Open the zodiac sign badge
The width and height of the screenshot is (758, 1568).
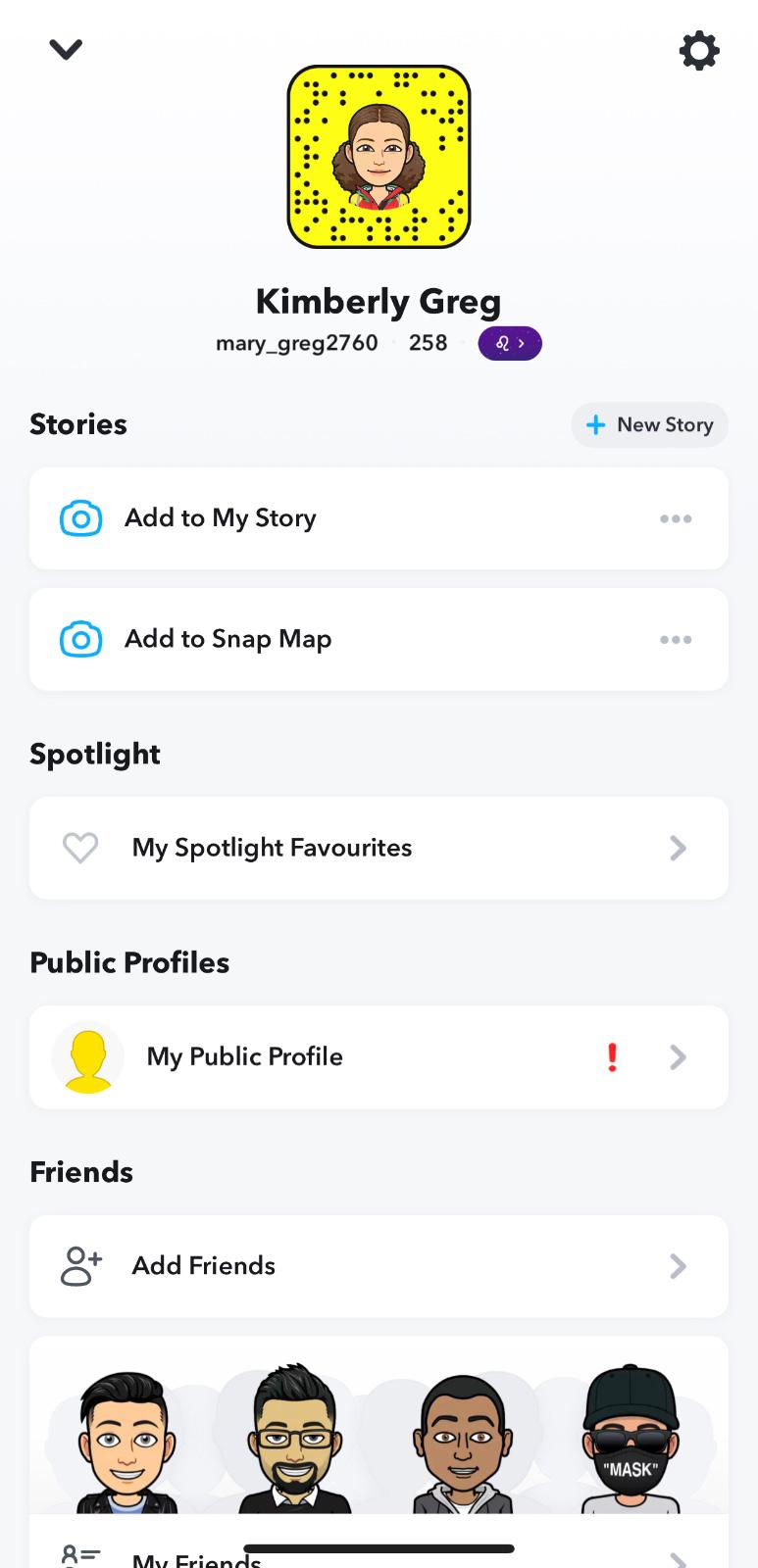[x=509, y=343]
